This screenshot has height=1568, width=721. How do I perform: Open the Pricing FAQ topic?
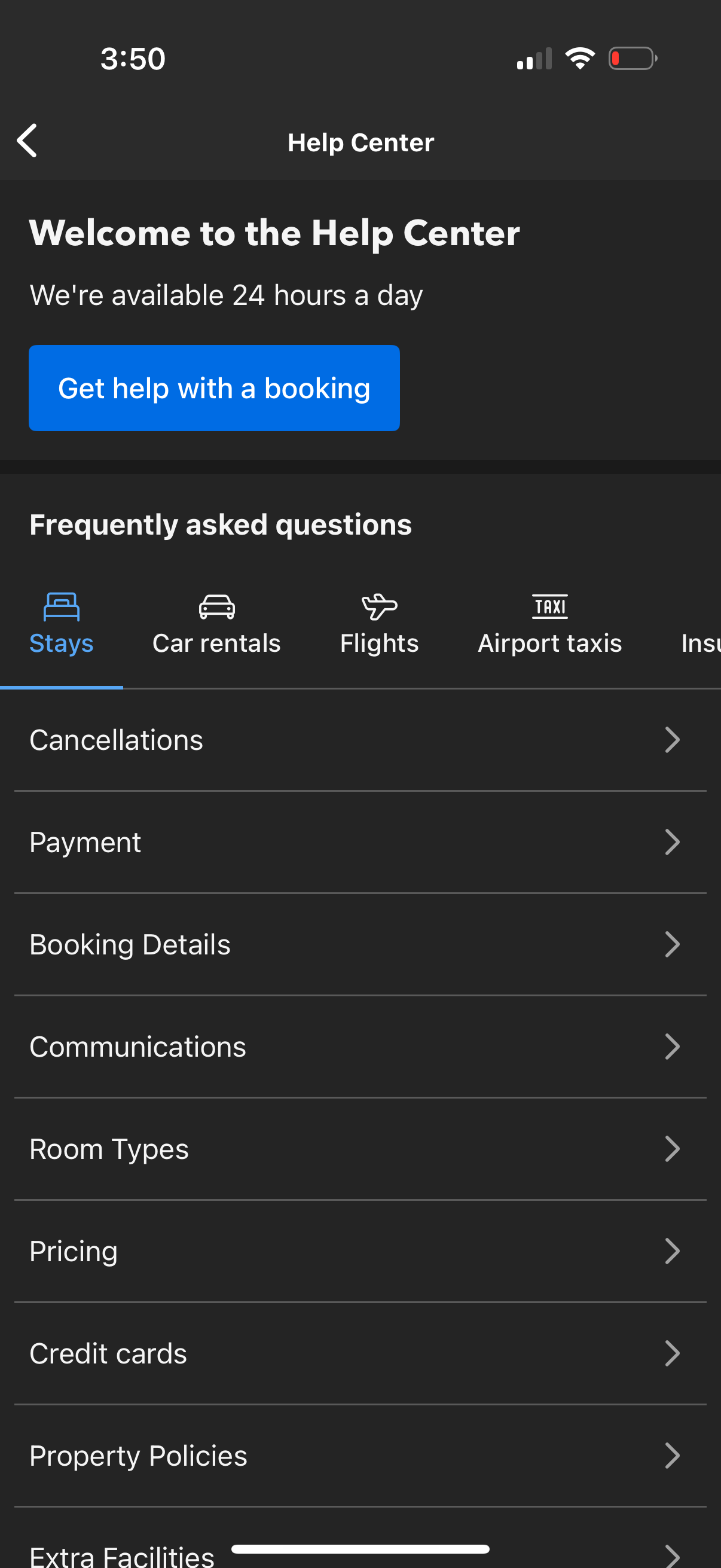[x=360, y=1251]
